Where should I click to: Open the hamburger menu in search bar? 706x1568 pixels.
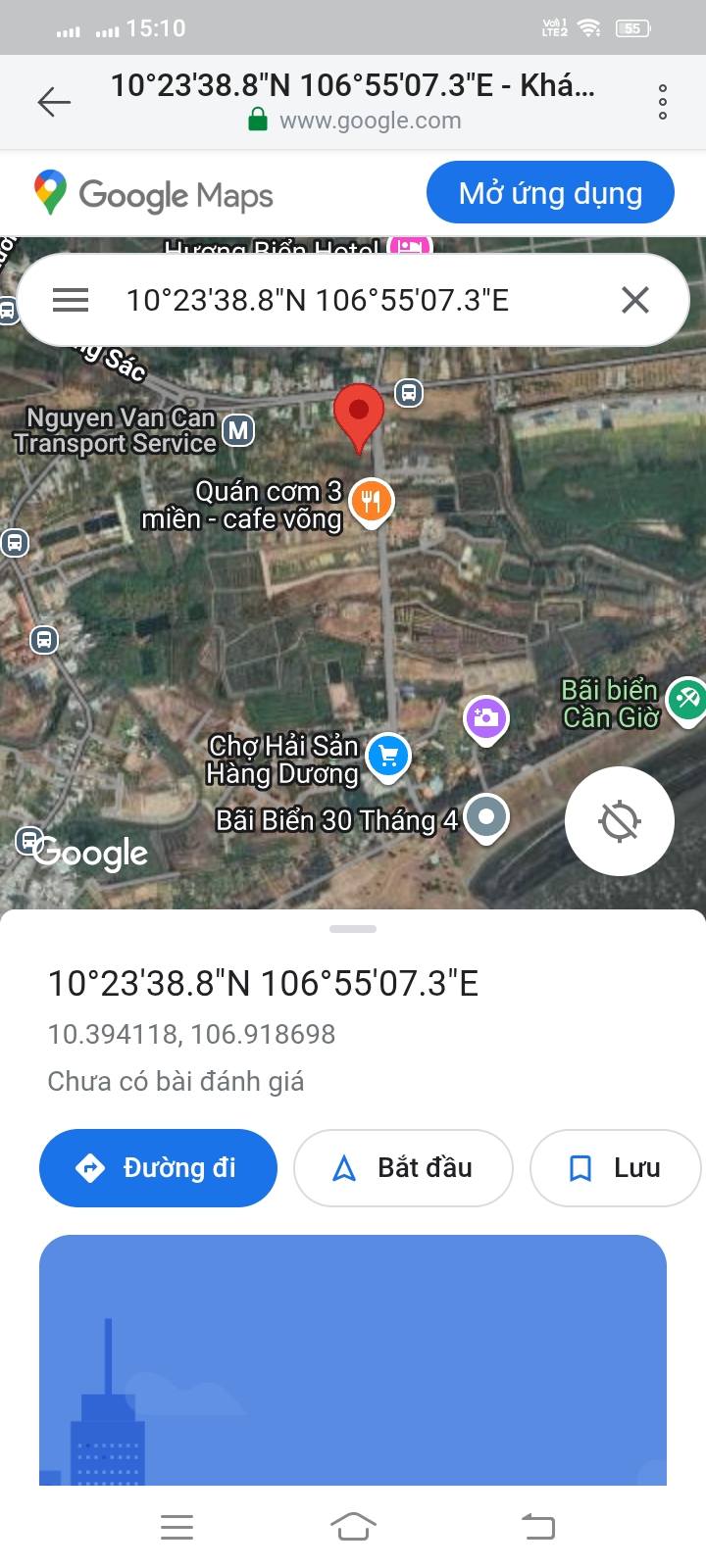(71, 300)
